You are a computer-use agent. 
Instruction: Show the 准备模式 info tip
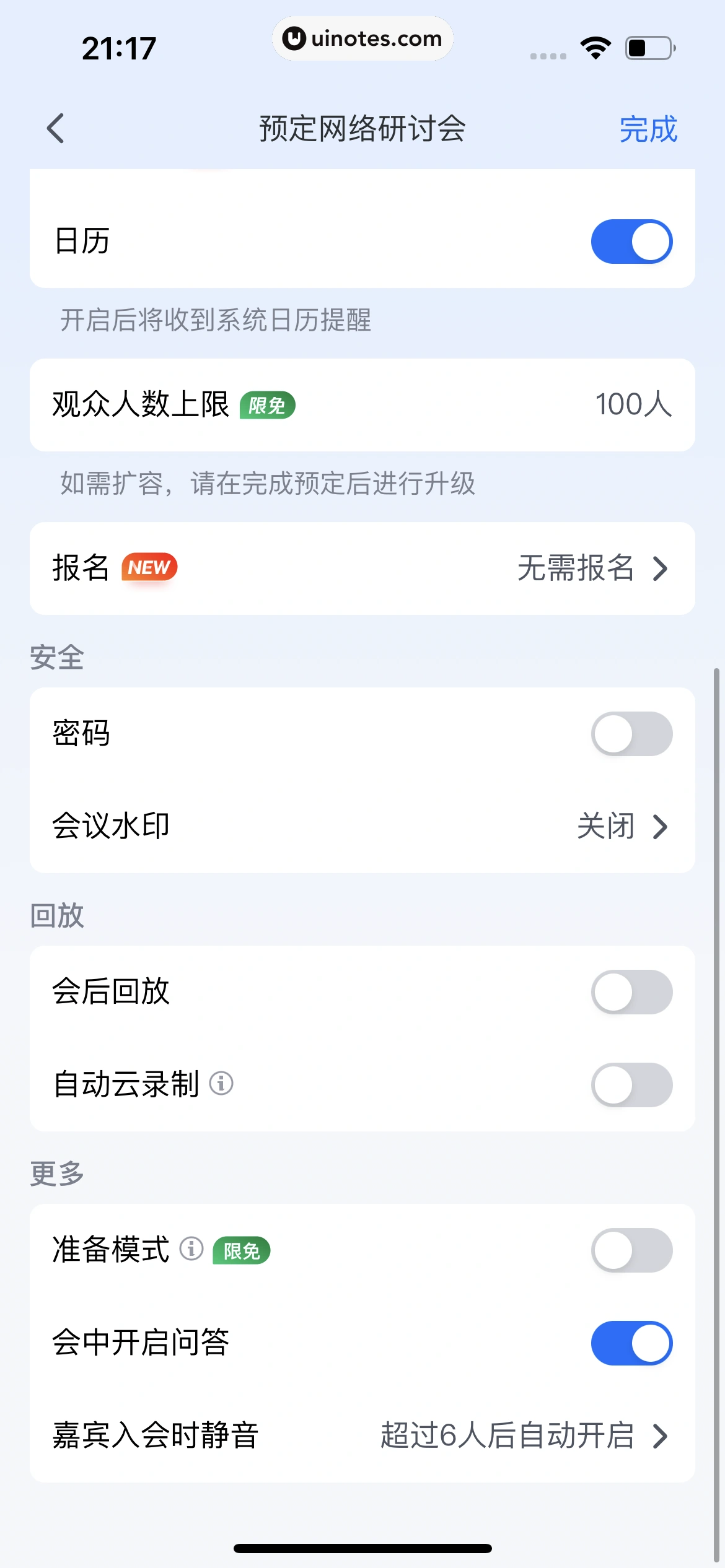pos(191,1249)
